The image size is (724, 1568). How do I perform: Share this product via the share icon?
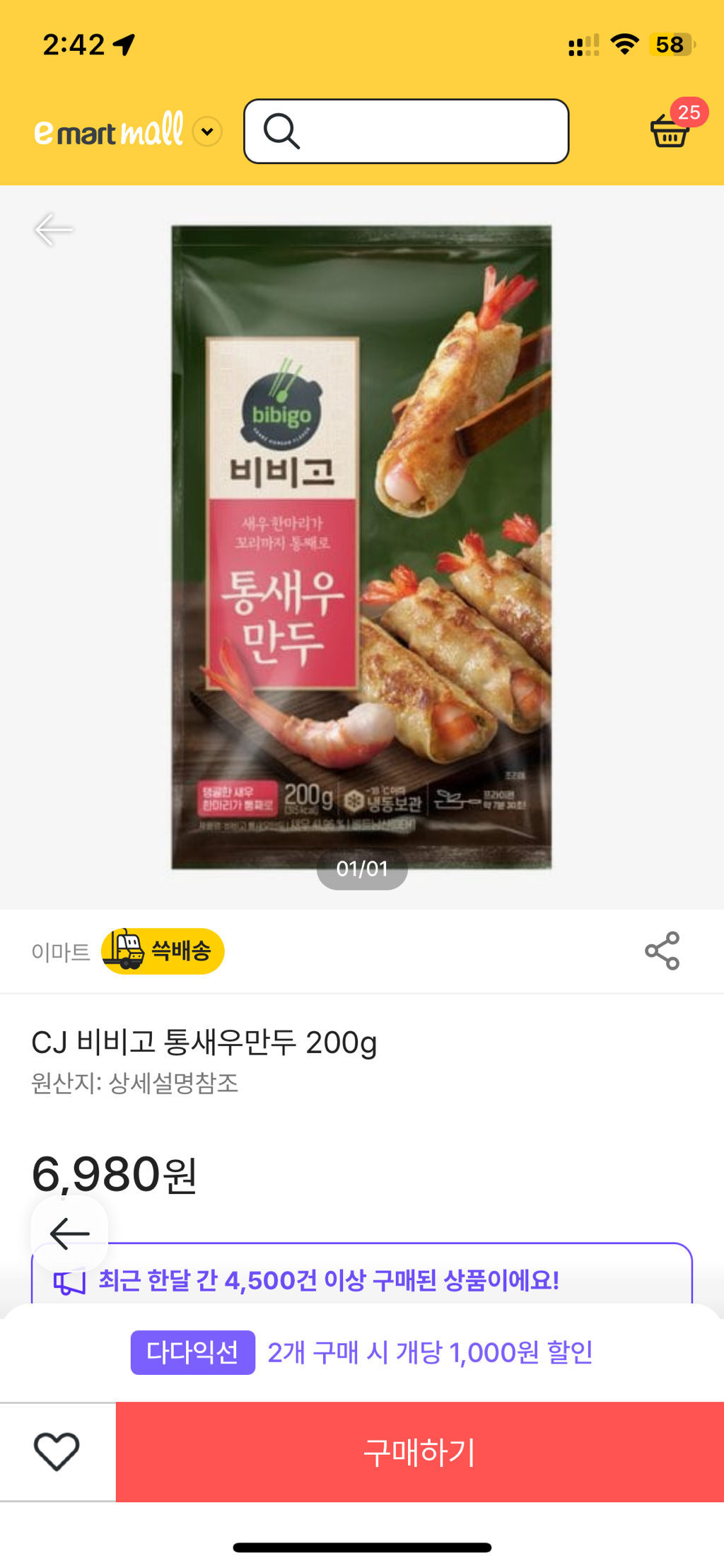(662, 951)
